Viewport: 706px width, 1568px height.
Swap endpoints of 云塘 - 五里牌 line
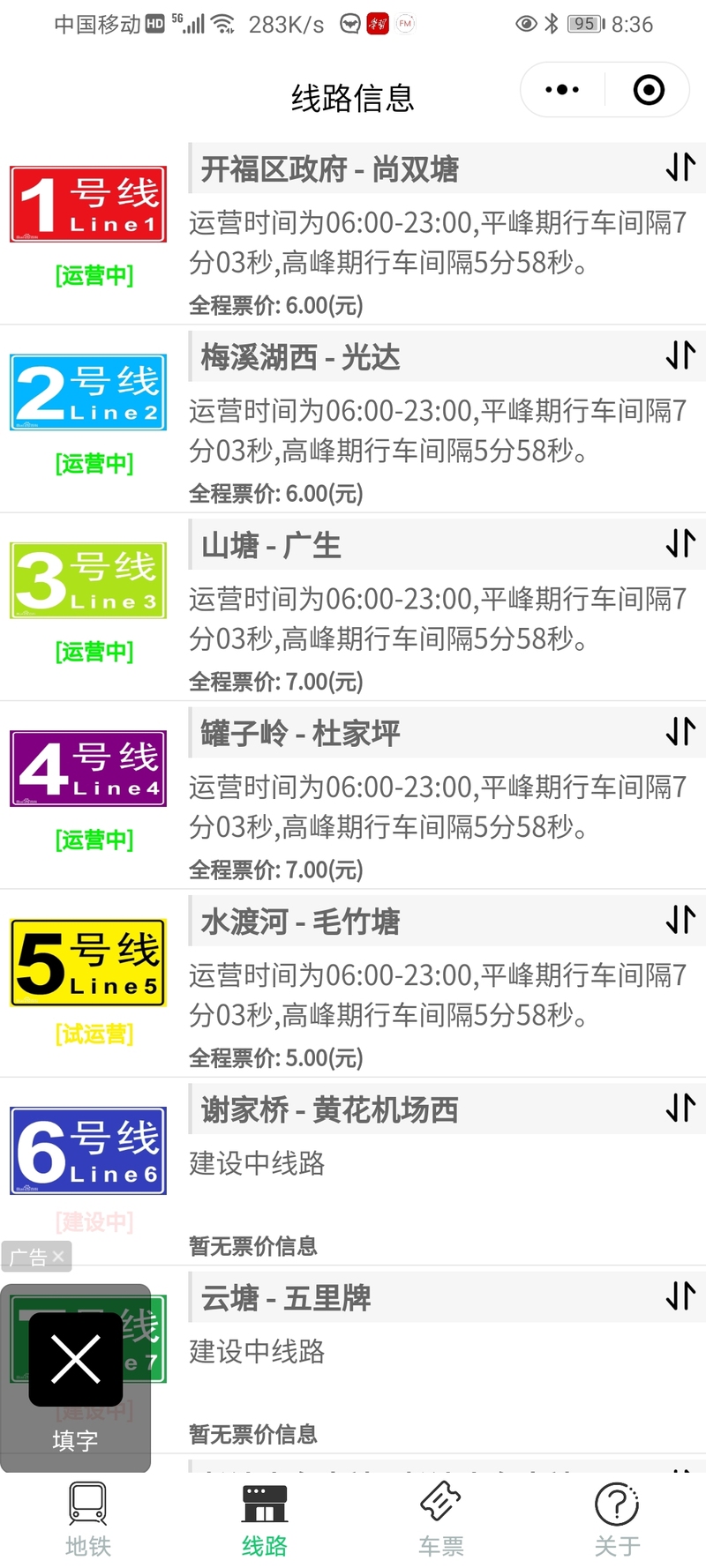[680, 1295]
